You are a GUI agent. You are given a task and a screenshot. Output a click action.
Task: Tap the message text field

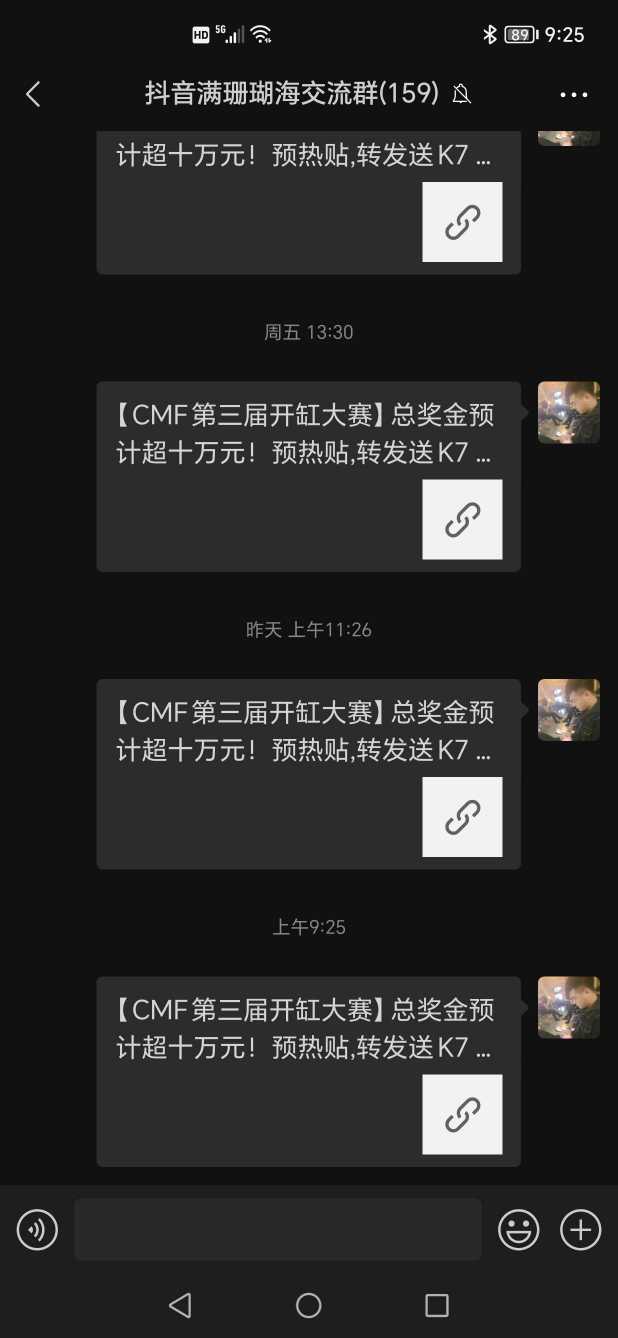click(277, 1229)
